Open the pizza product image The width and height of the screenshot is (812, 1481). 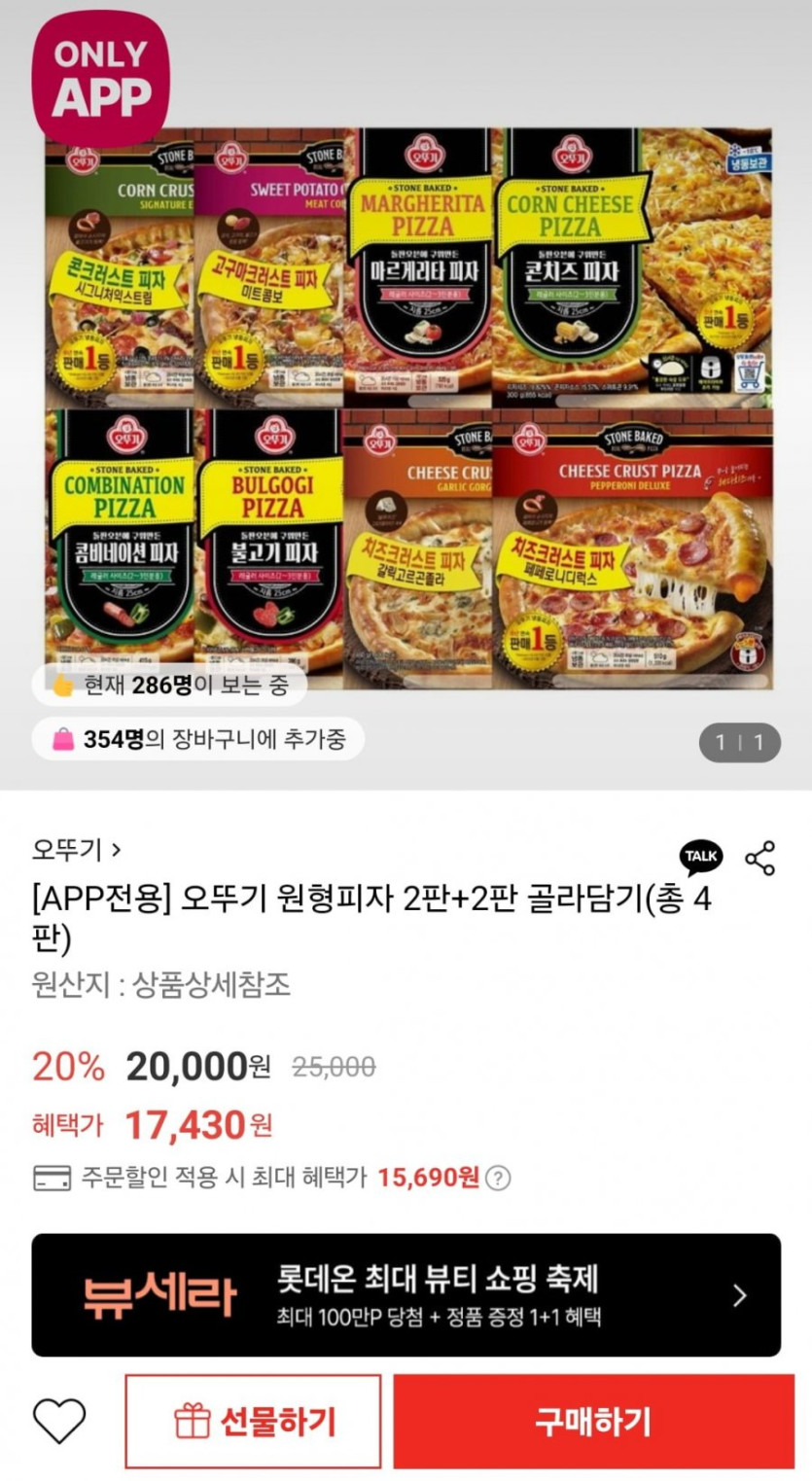coord(408,408)
